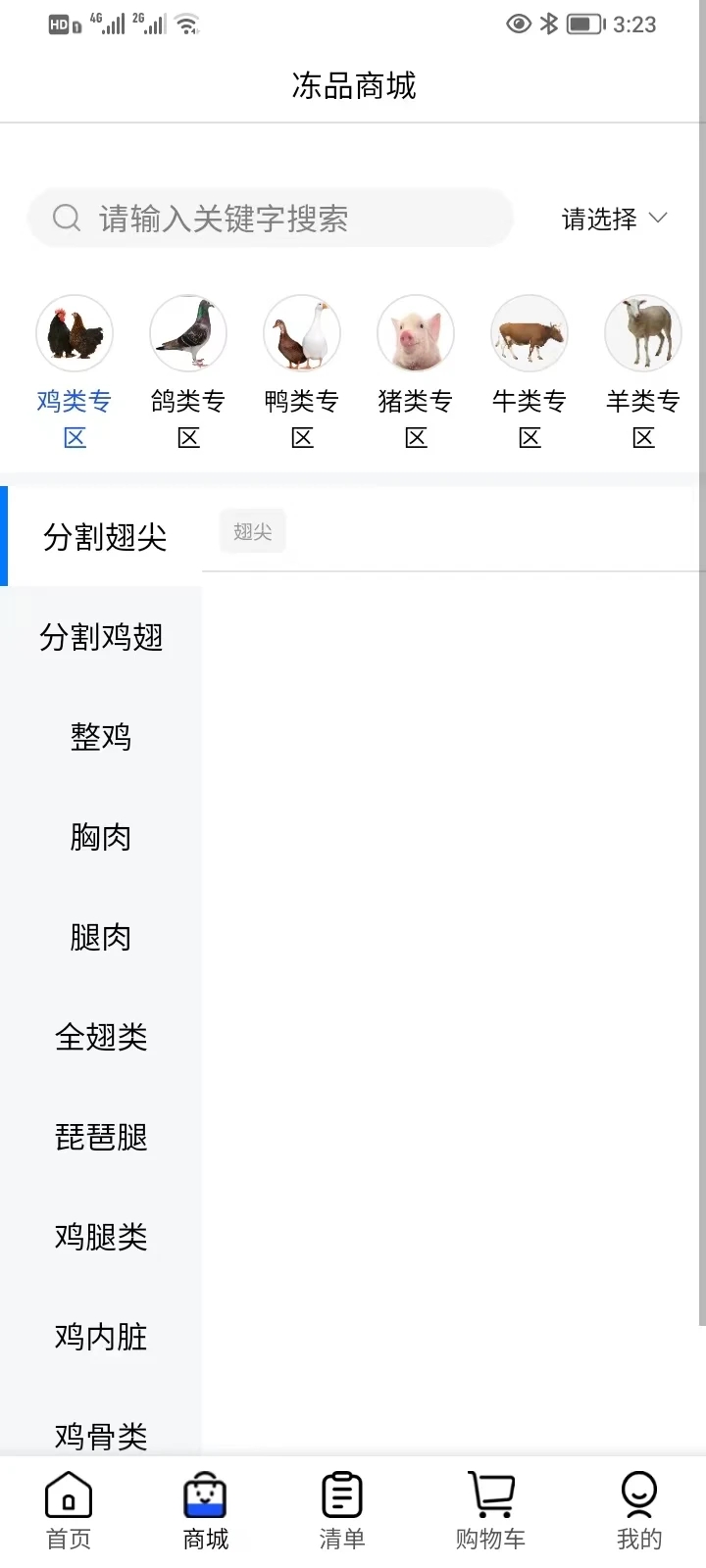Select 全翅类 whole wings category
Screen dimensions: 706x1568
101,1037
